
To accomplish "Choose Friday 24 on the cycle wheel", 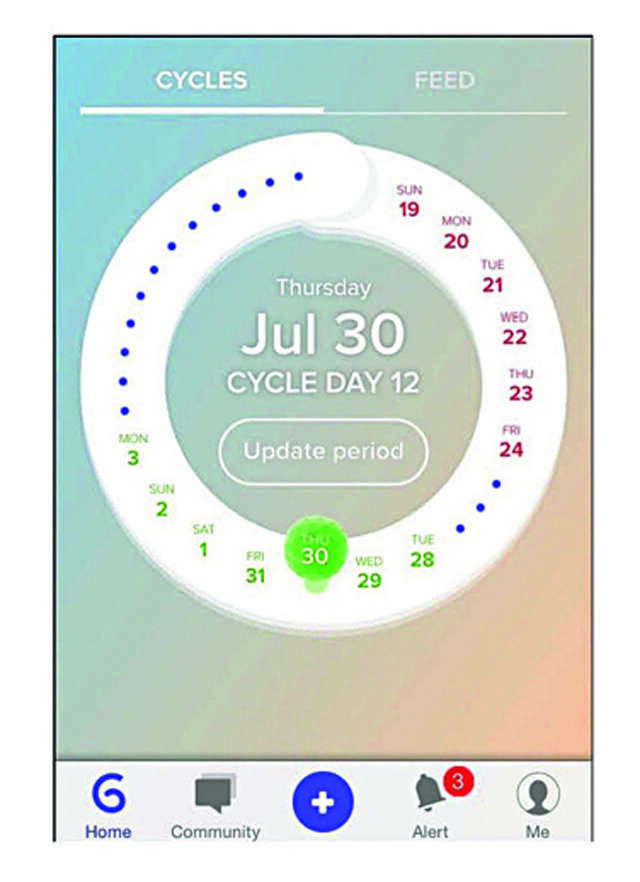I will (x=511, y=442).
